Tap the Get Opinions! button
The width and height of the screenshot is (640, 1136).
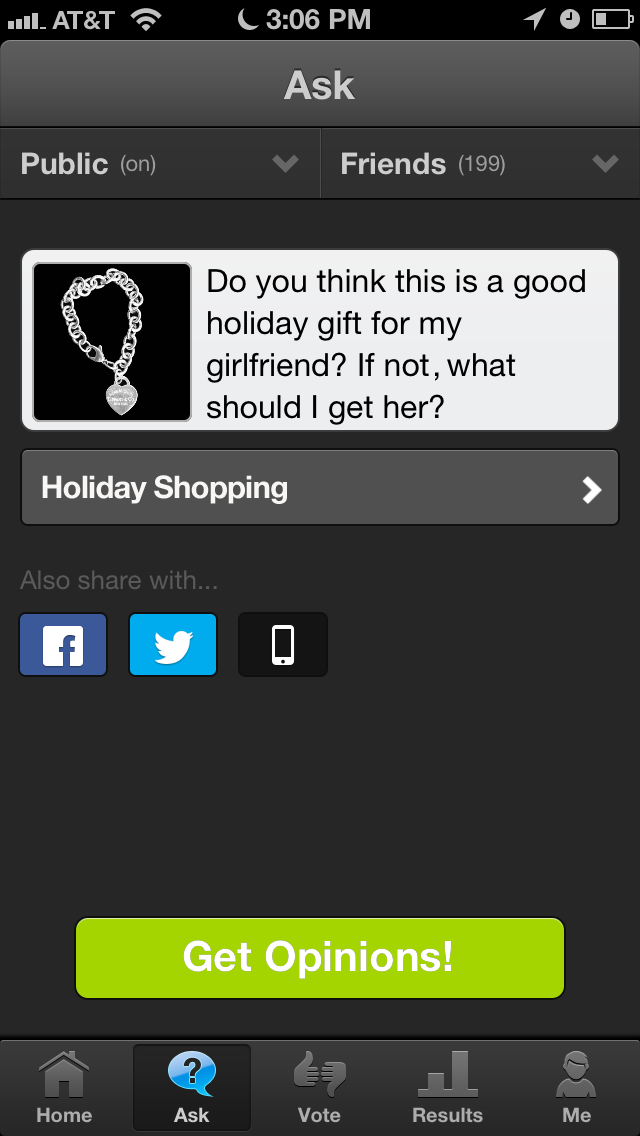[x=320, y=957]
